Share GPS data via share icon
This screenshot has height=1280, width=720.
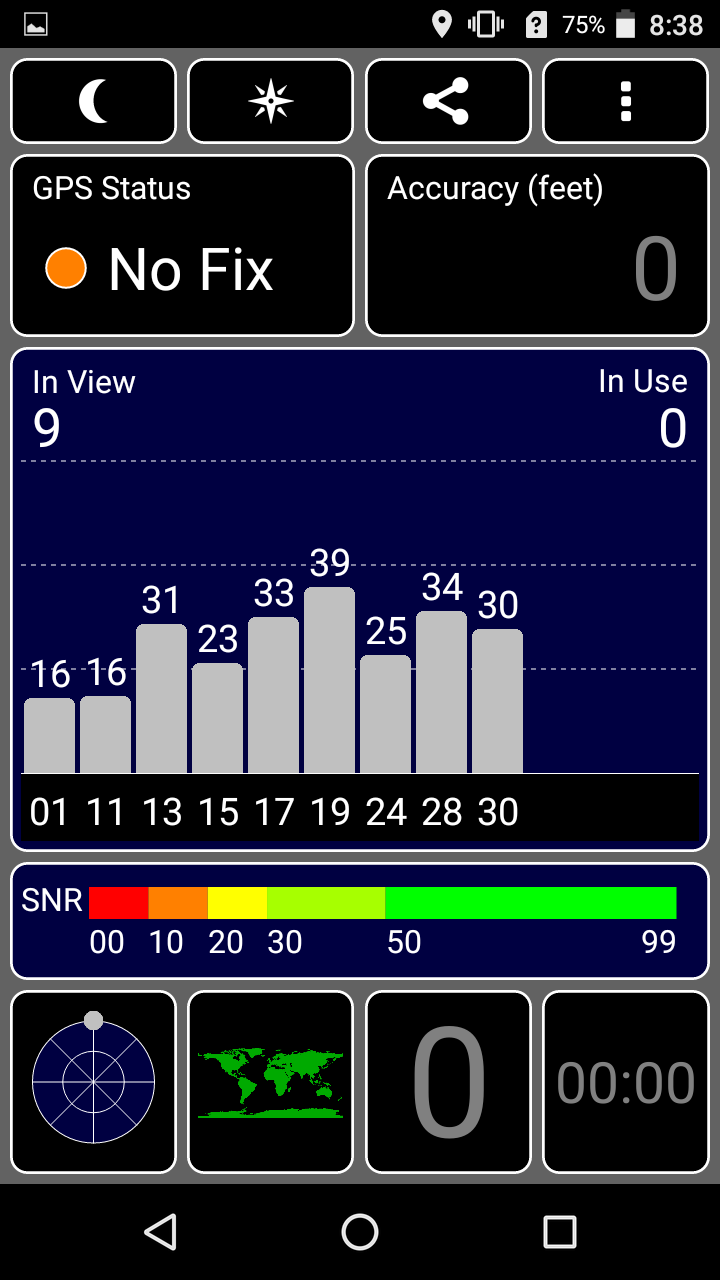click(448, 101)
